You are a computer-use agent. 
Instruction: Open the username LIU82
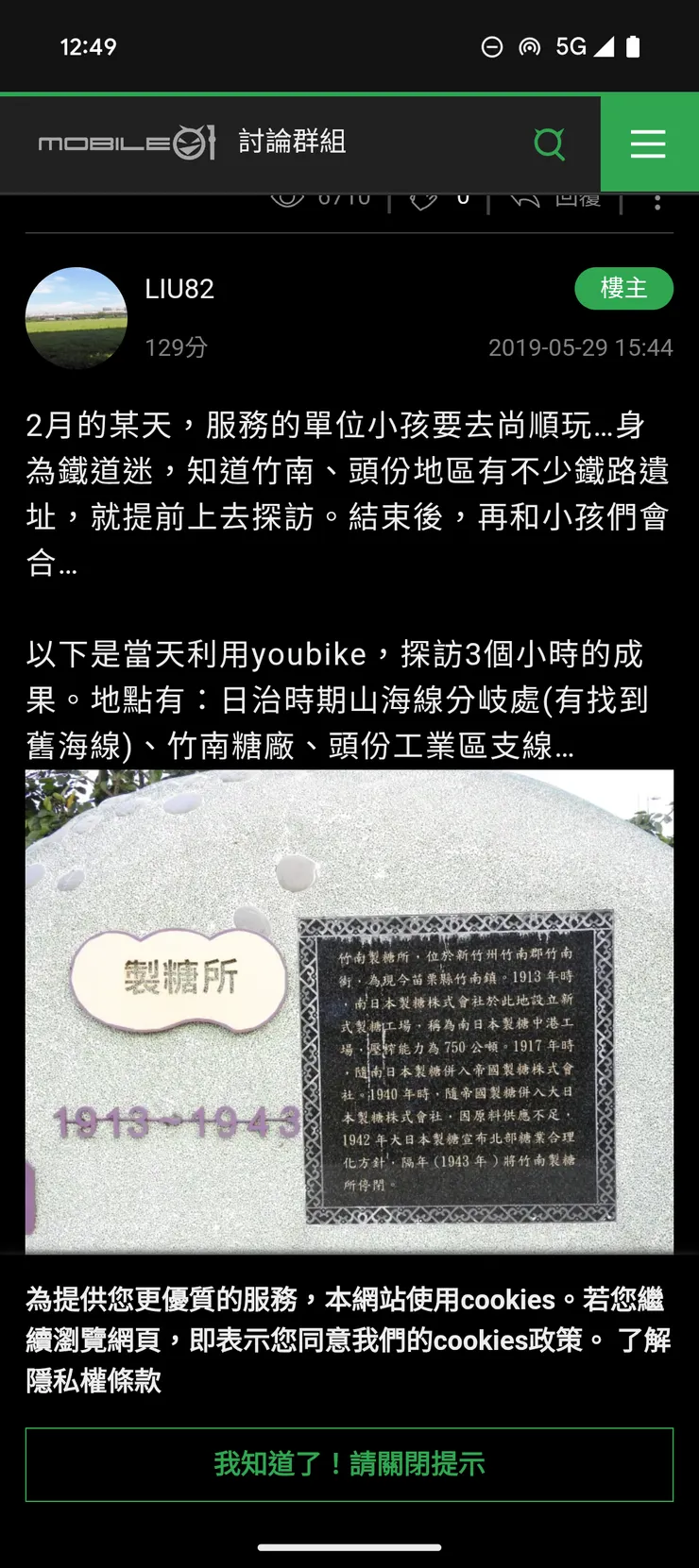coord(179,289)
